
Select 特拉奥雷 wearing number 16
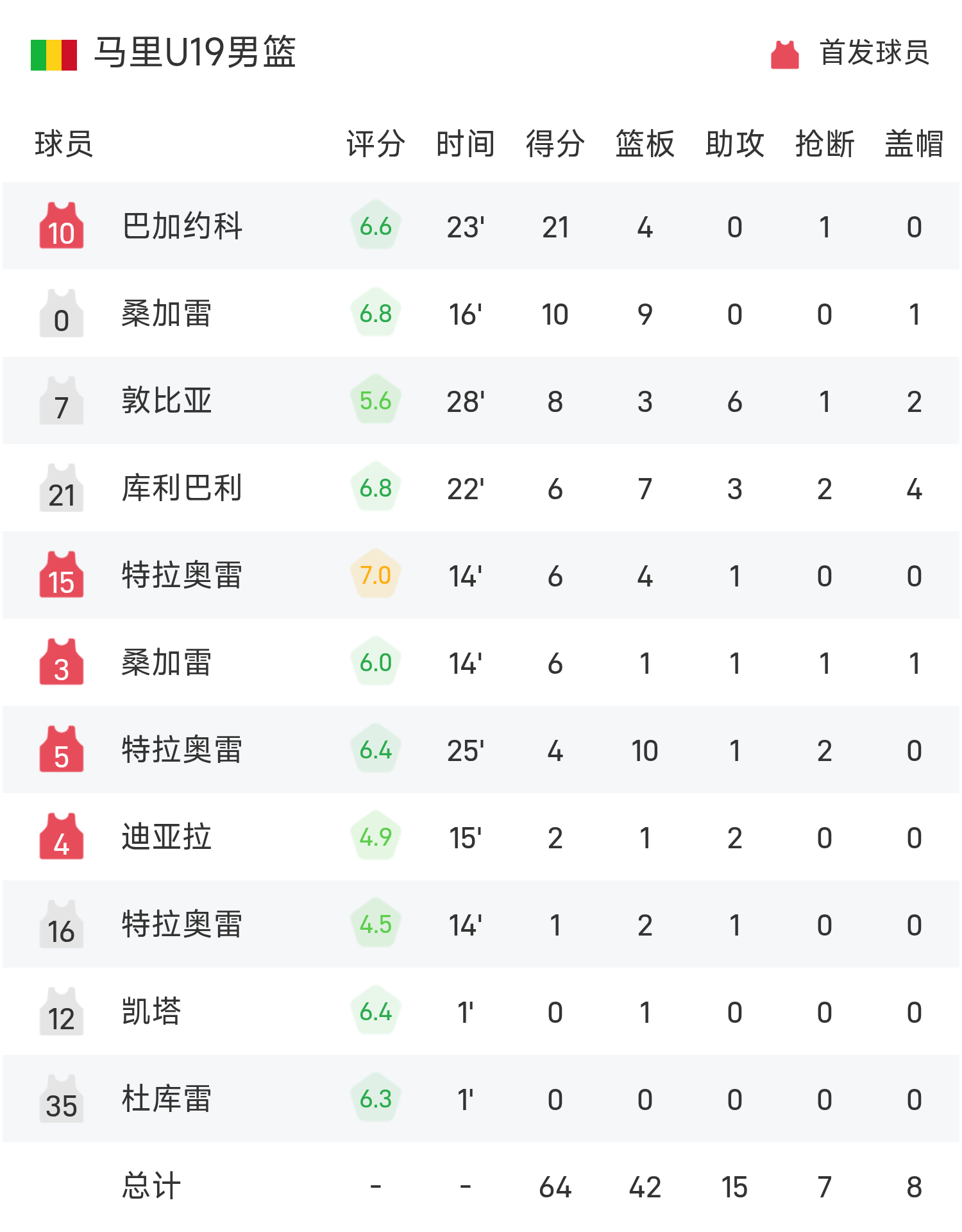point(182,925)
